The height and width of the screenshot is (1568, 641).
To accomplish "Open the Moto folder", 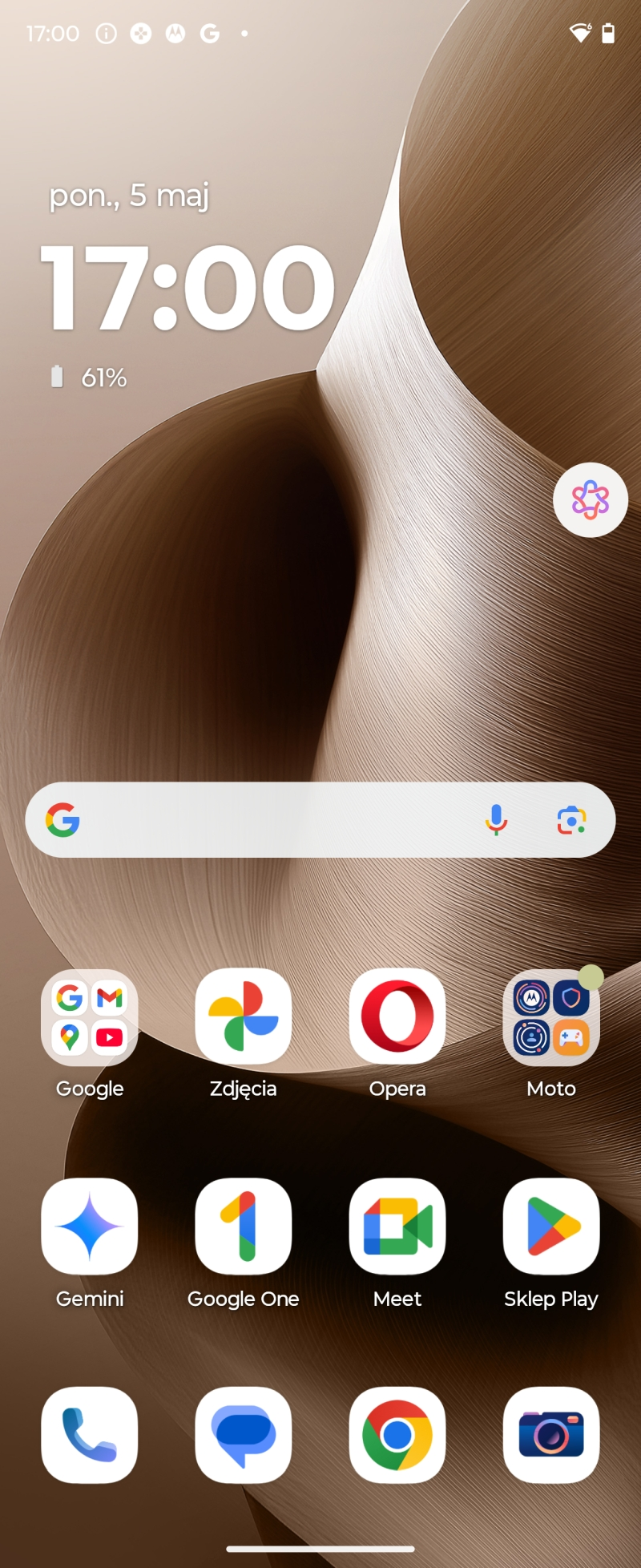I will pyautogui.click(x=550, y=1017).
